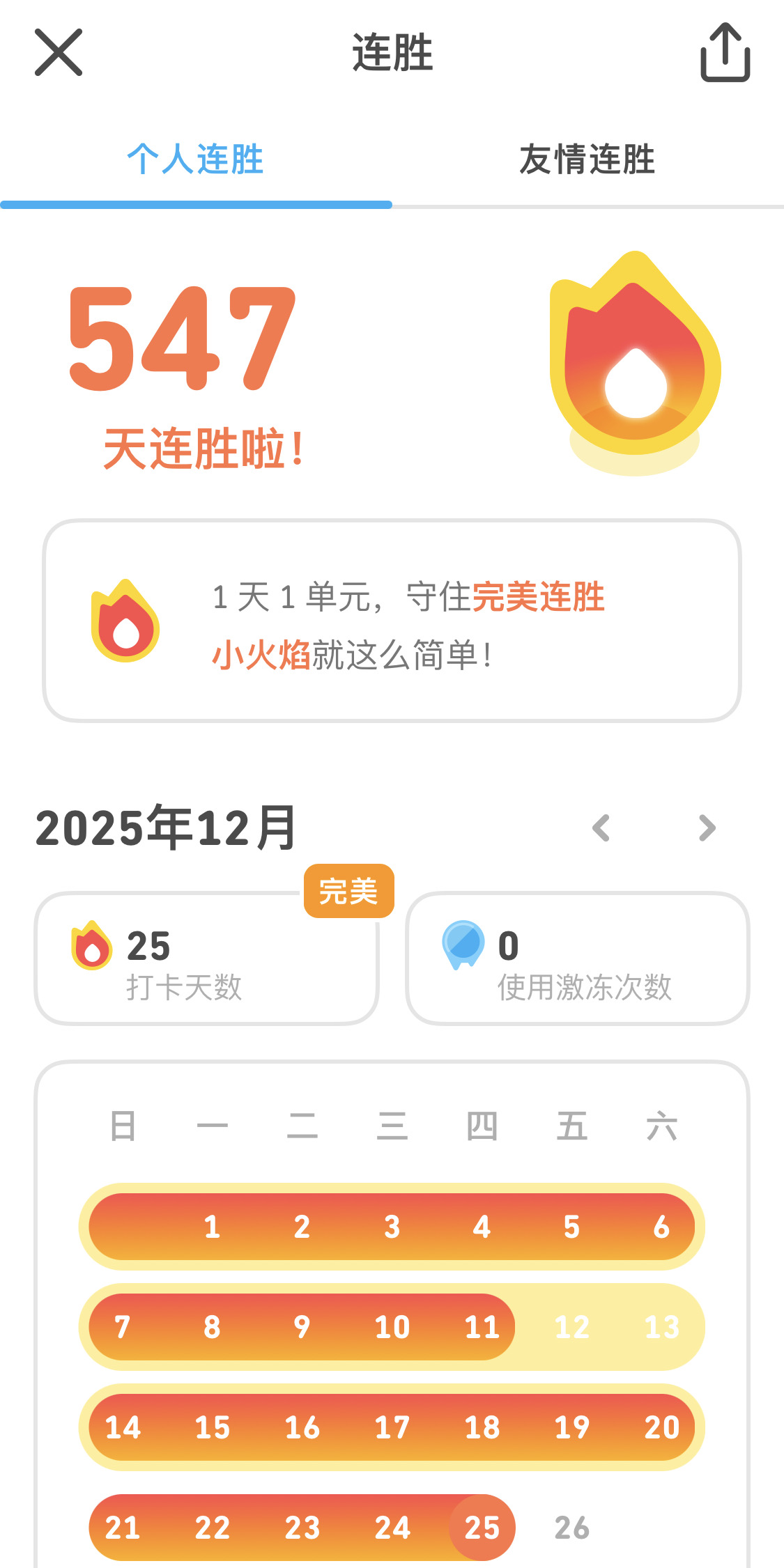Select the 个人连胜 tab
784x1568 pixels.
pyautogui.click(x=195, y=160)
